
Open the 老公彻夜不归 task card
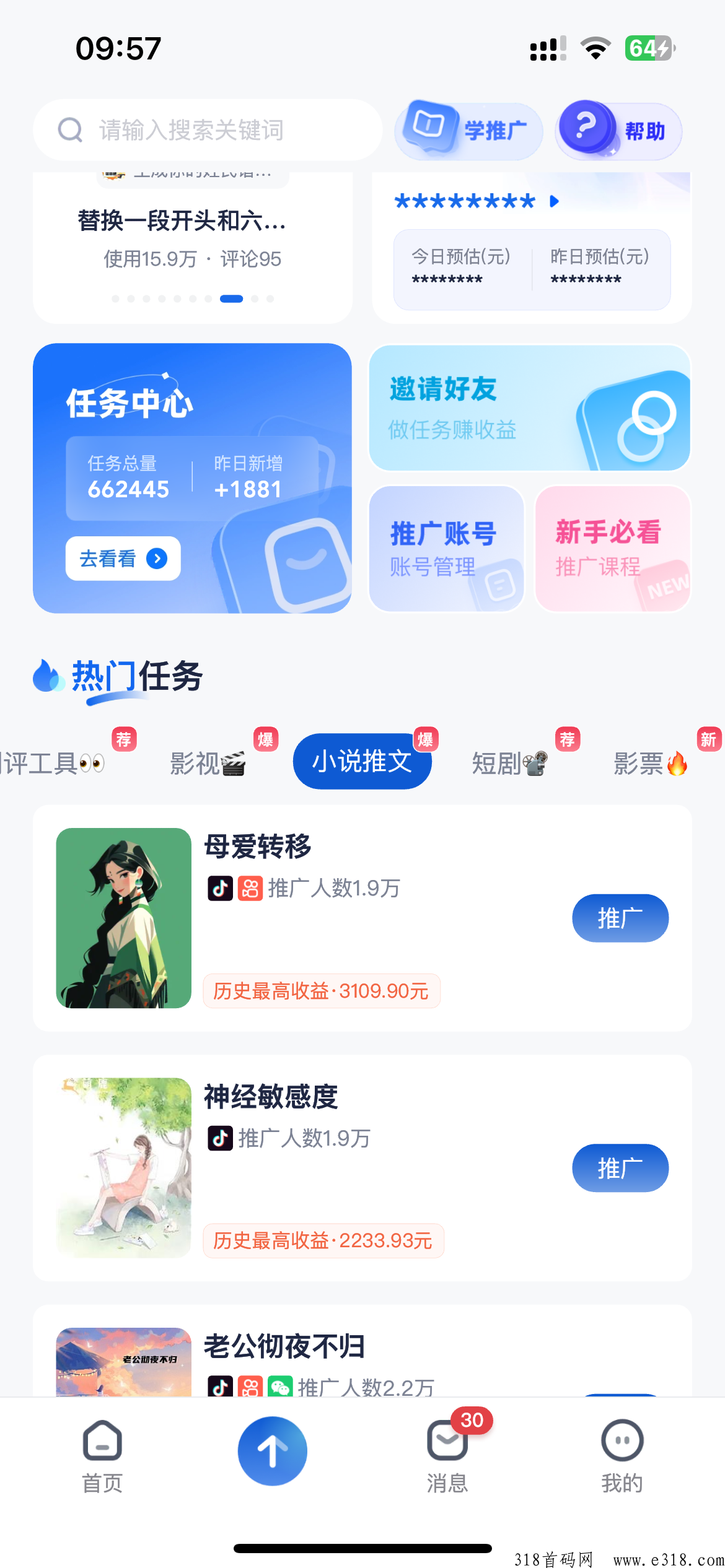tap(285, 1348)
